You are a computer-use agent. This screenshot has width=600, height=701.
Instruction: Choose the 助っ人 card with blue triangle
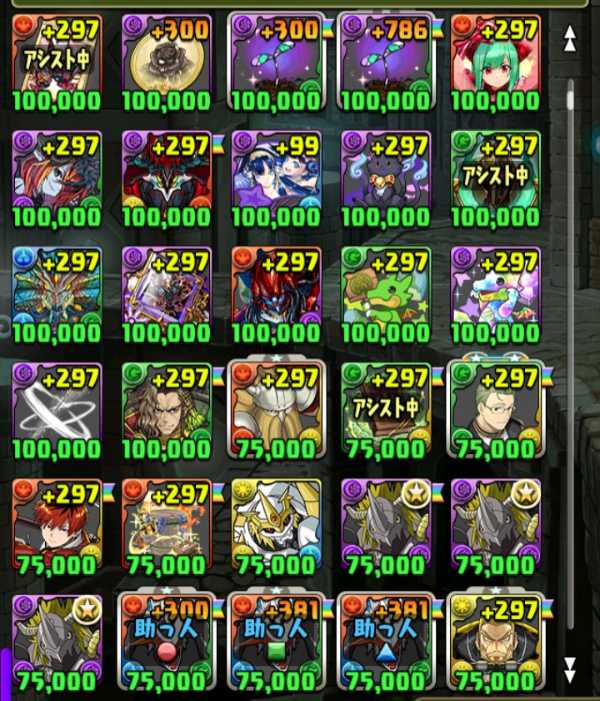click(x=385, y=641)
